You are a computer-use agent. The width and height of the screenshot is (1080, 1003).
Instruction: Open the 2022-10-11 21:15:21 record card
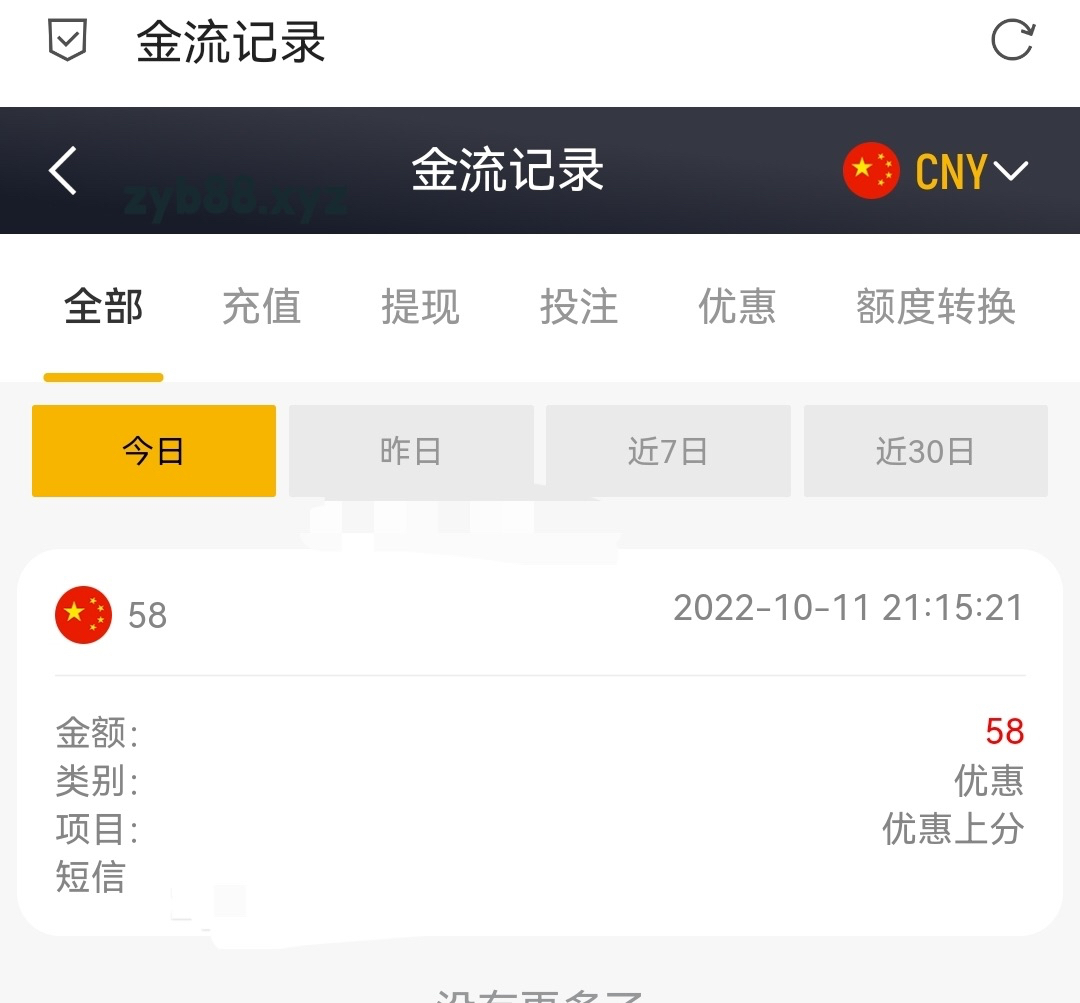(540, 742)
